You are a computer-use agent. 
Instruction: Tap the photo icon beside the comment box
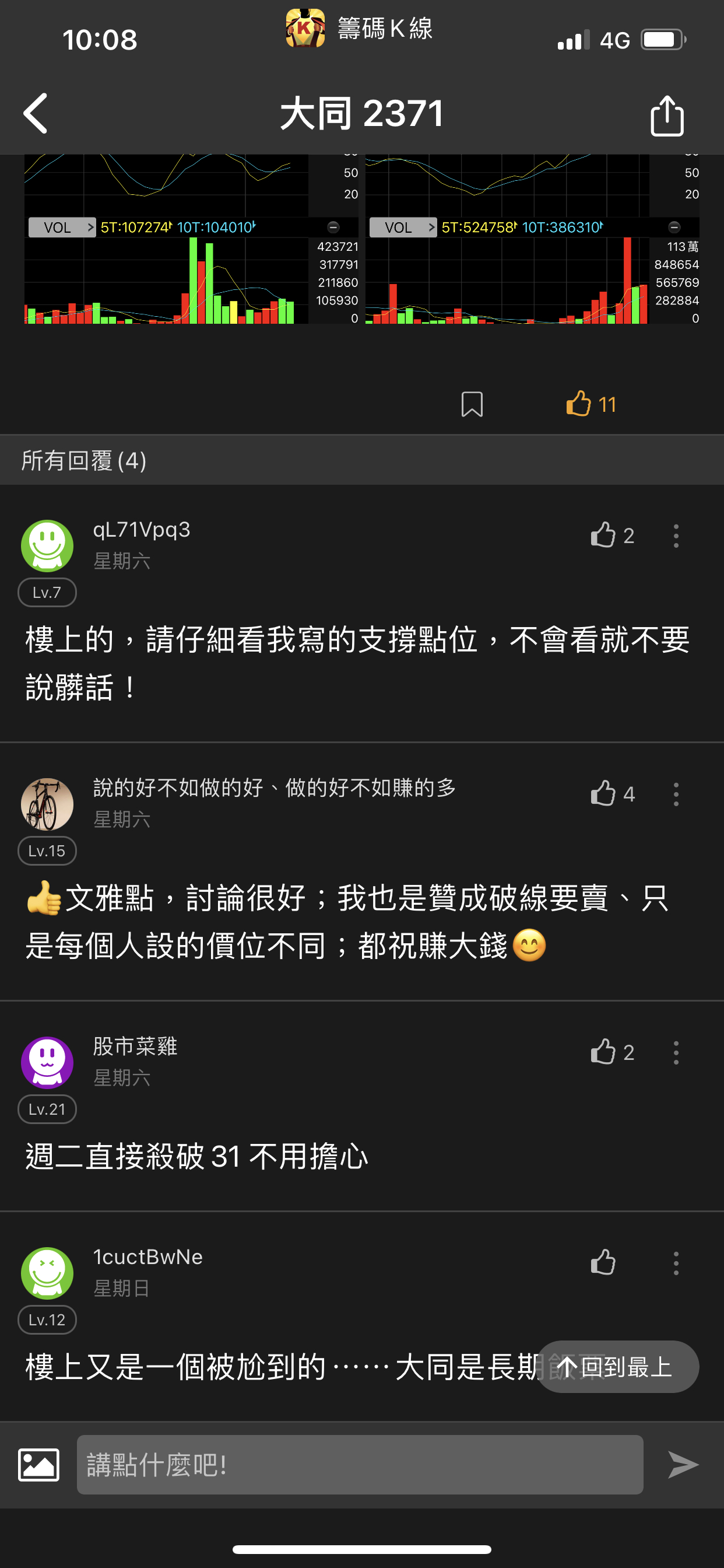coord(38,1465)
